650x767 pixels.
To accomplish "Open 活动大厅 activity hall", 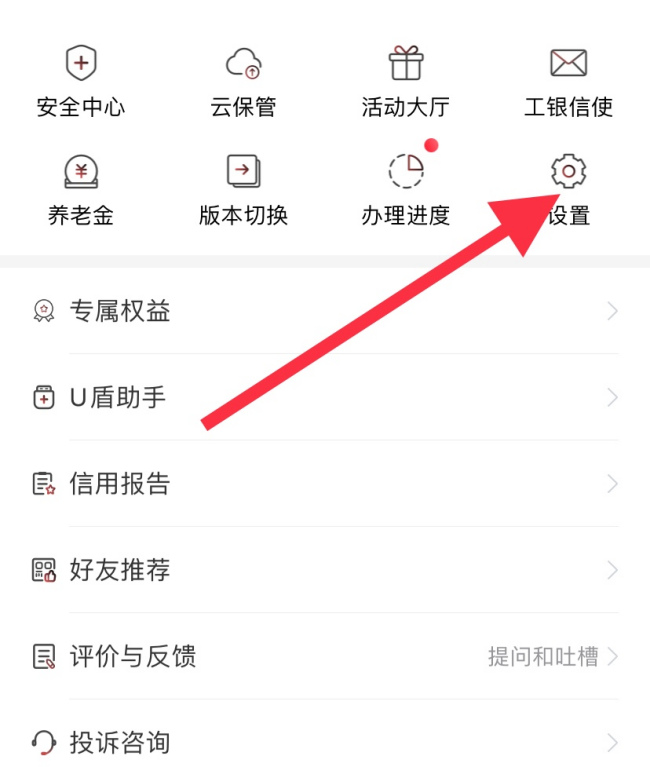I will point(406,81).
